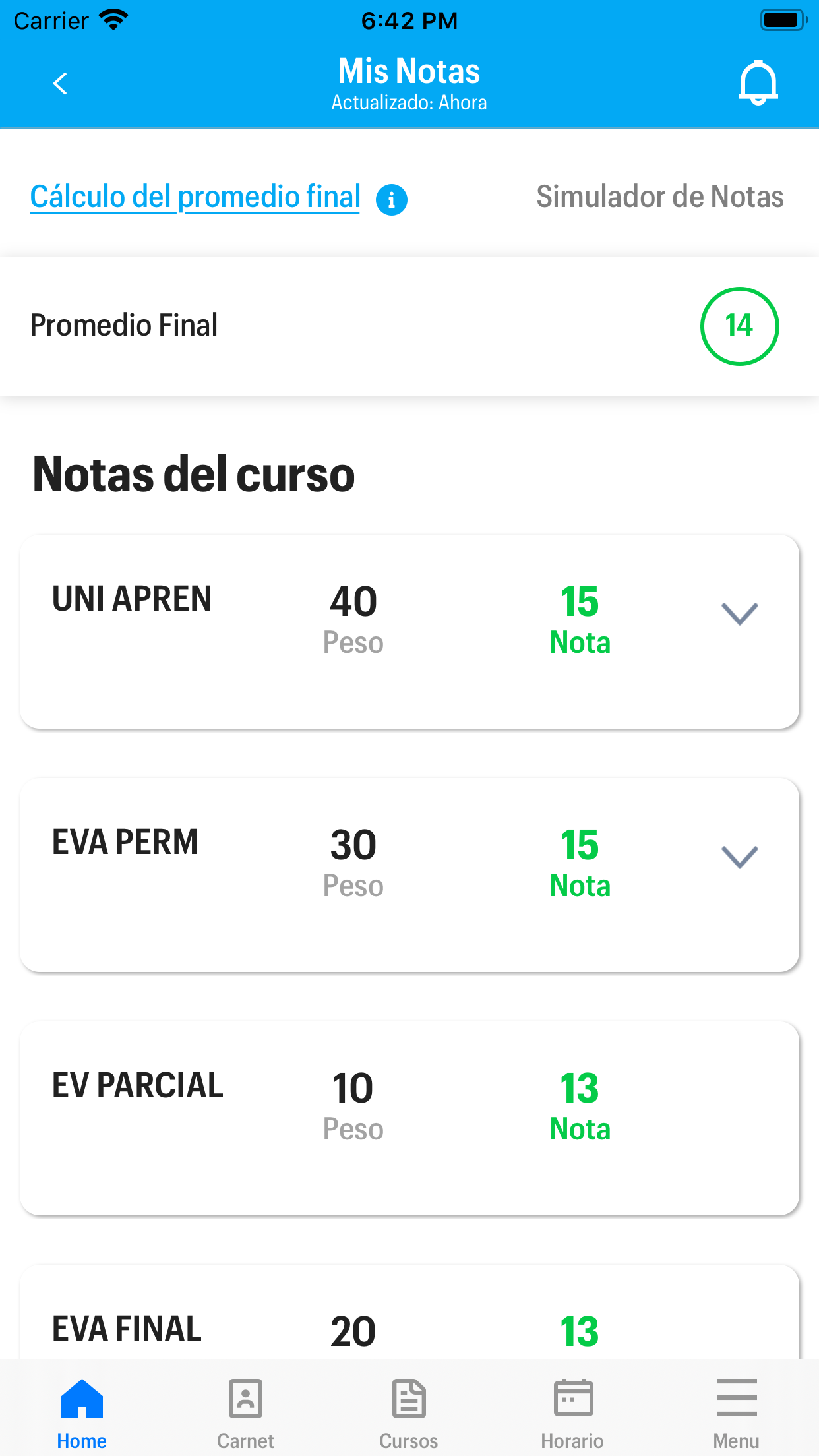The width and height of the screenshot is (819, 1456).
Task: Show info about the final average calculation
Action: 392,199
